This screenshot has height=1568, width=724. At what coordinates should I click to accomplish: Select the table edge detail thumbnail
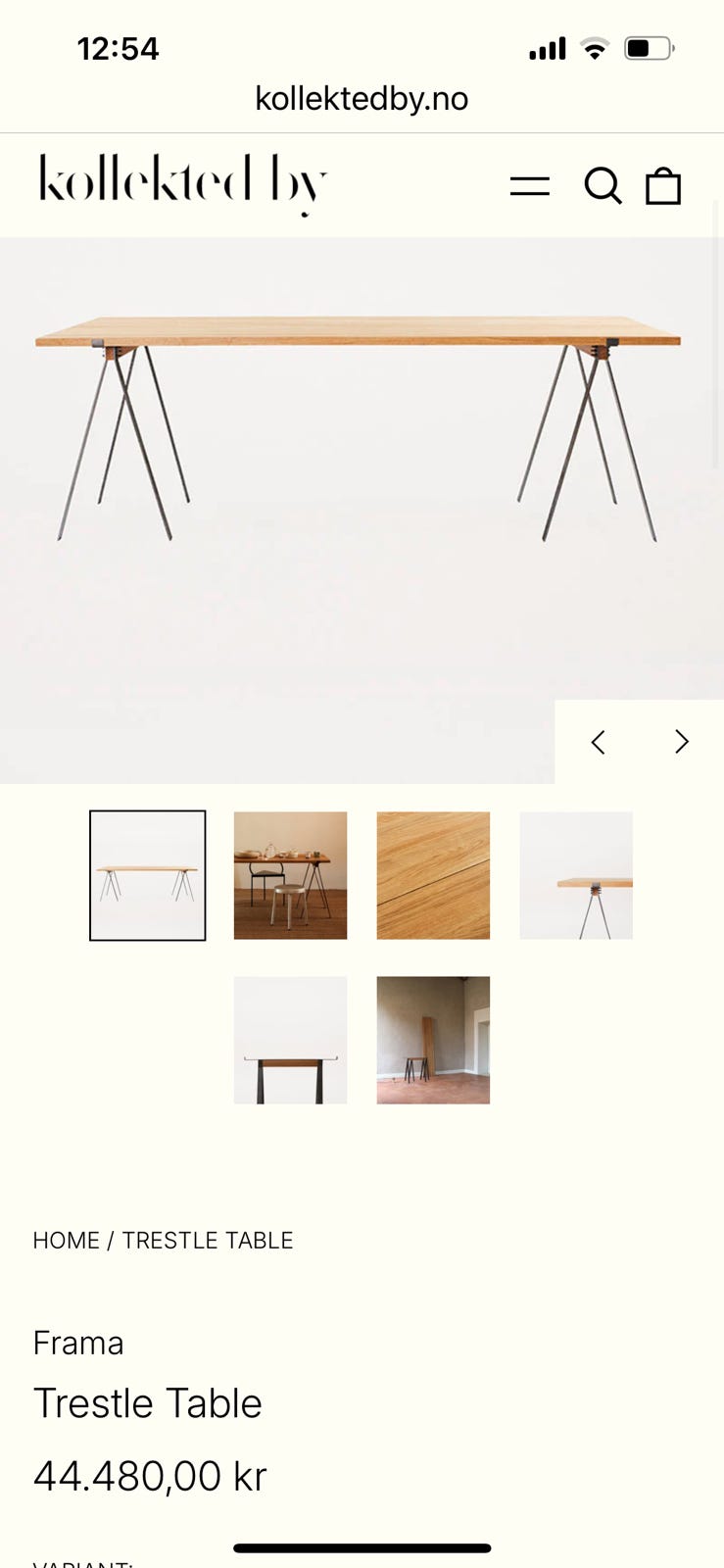coord(575,875)
